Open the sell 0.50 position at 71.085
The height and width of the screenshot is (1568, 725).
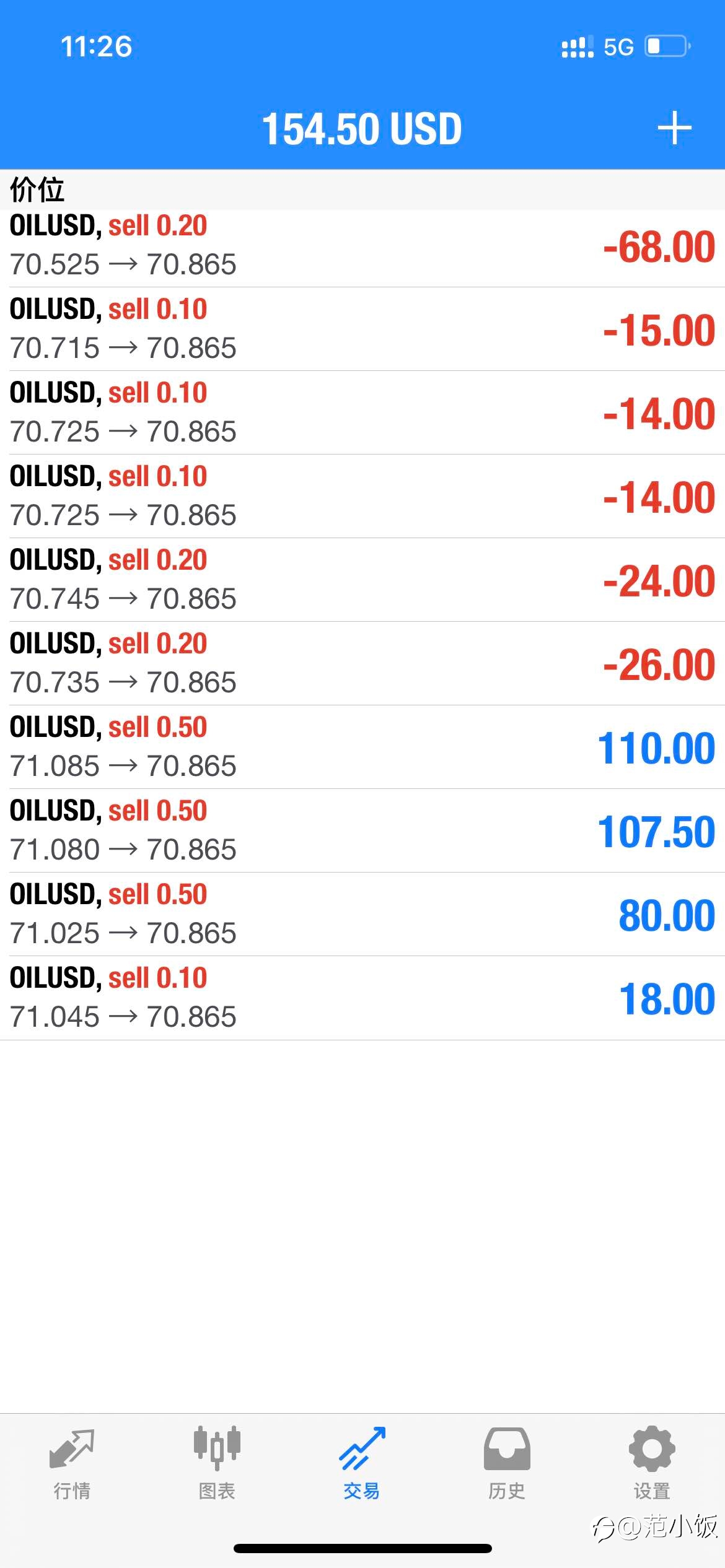[362, 747]
